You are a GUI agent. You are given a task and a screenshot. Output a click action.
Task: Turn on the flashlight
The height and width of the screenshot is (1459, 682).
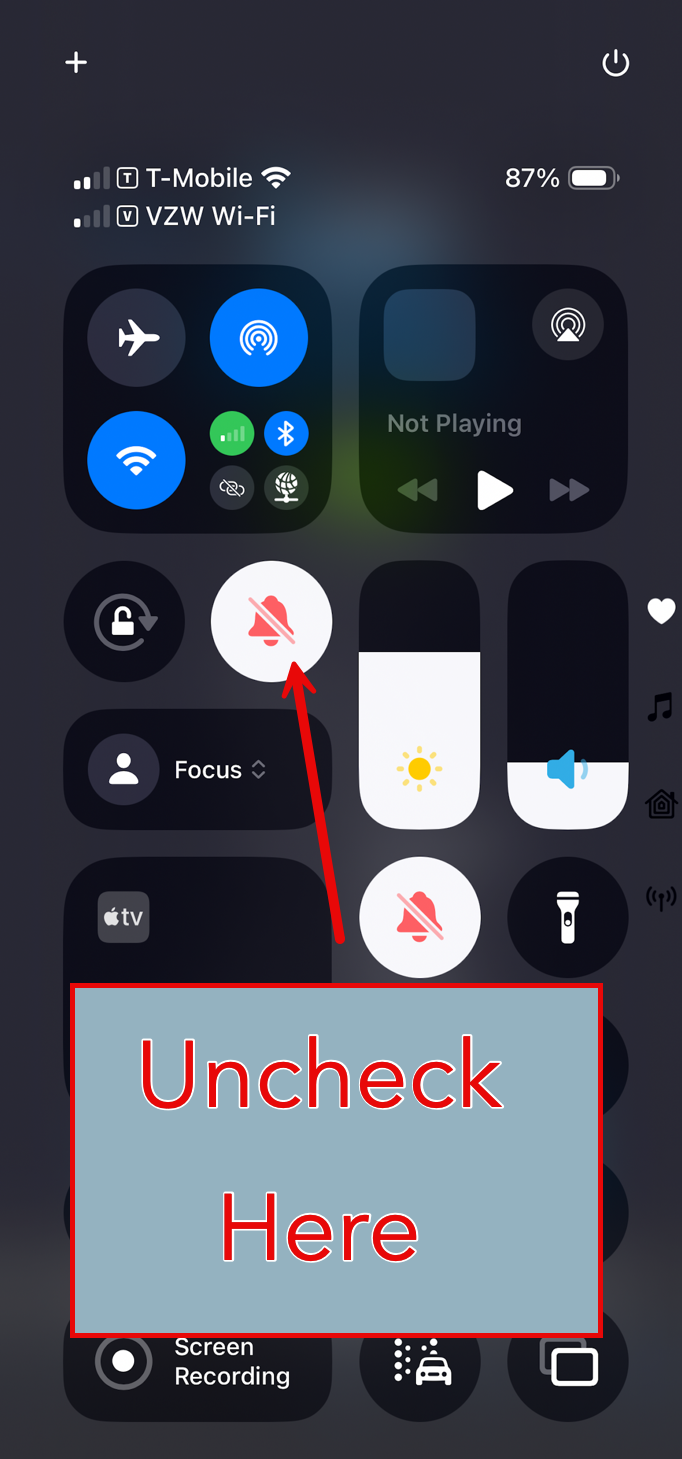tap(568, 917)
